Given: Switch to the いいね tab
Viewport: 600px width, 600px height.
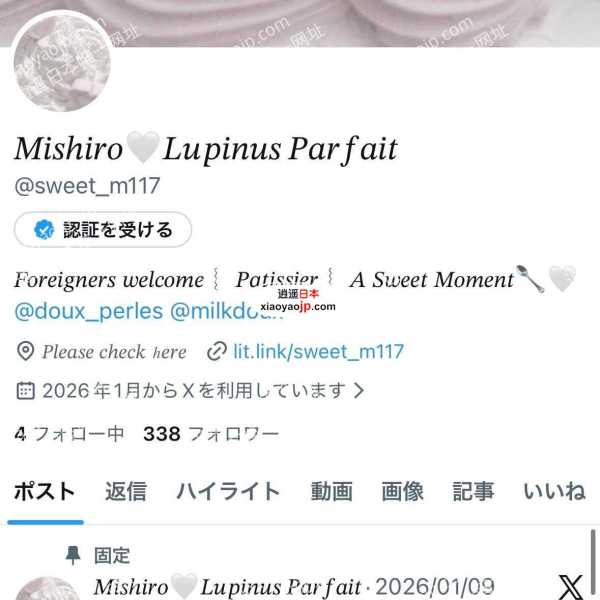Looking at the screenshot, I should pyautogui.click(x=554, y=491).
